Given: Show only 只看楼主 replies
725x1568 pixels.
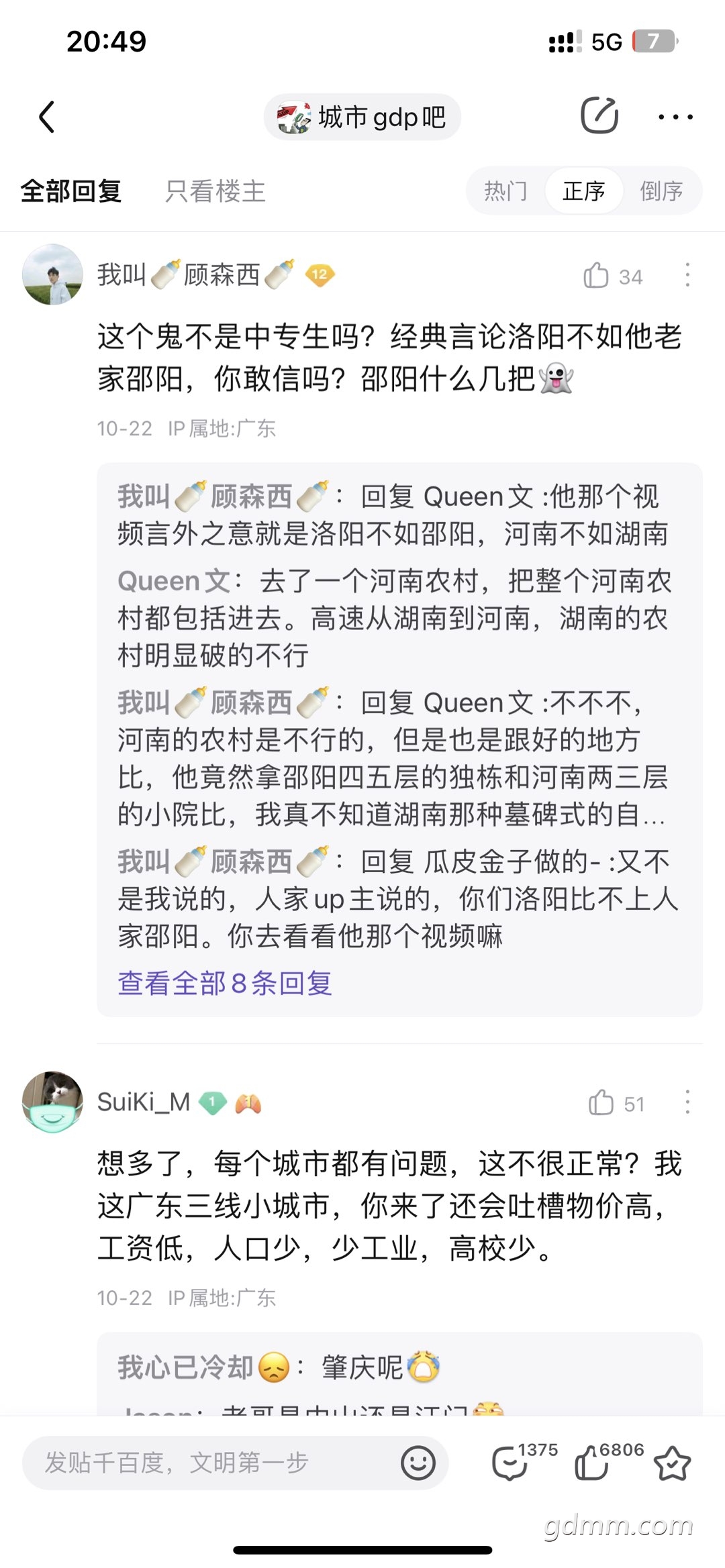Looking at the screenshot, I should 215,191.
